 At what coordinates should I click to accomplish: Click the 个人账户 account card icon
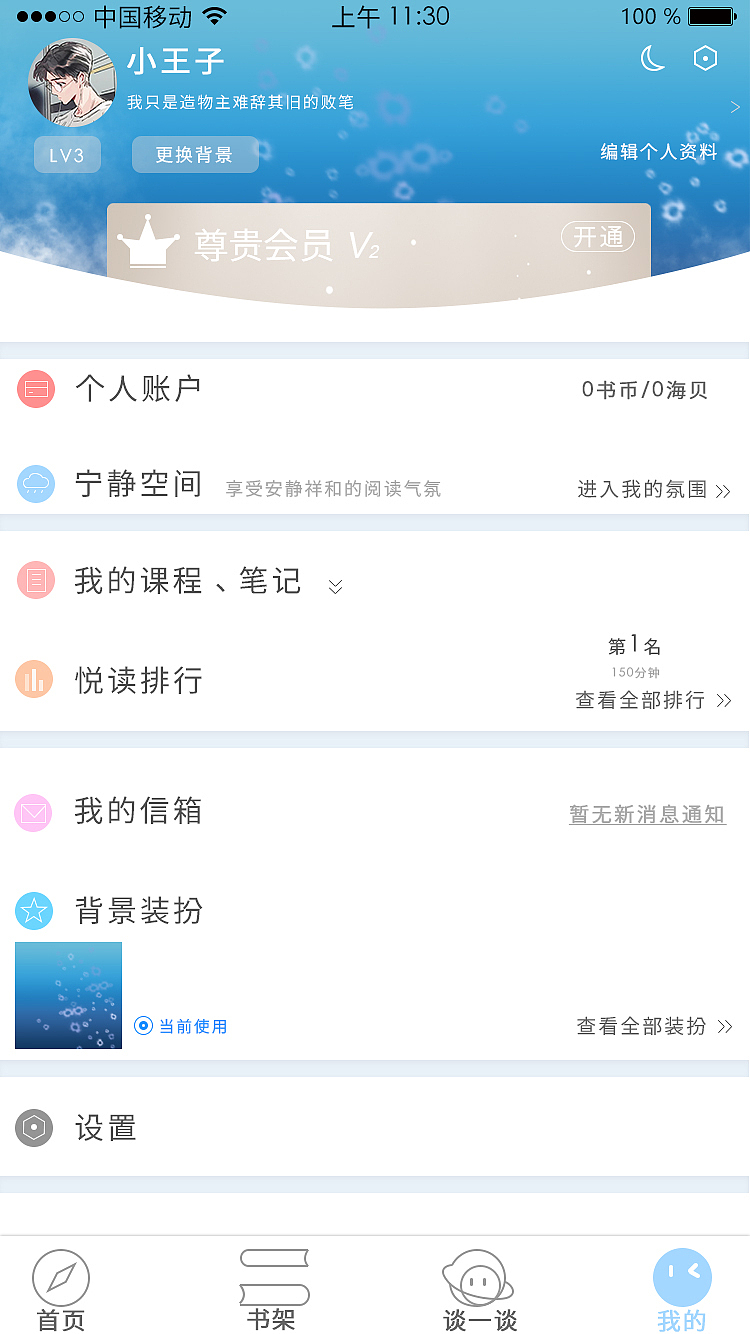[36, 389]
